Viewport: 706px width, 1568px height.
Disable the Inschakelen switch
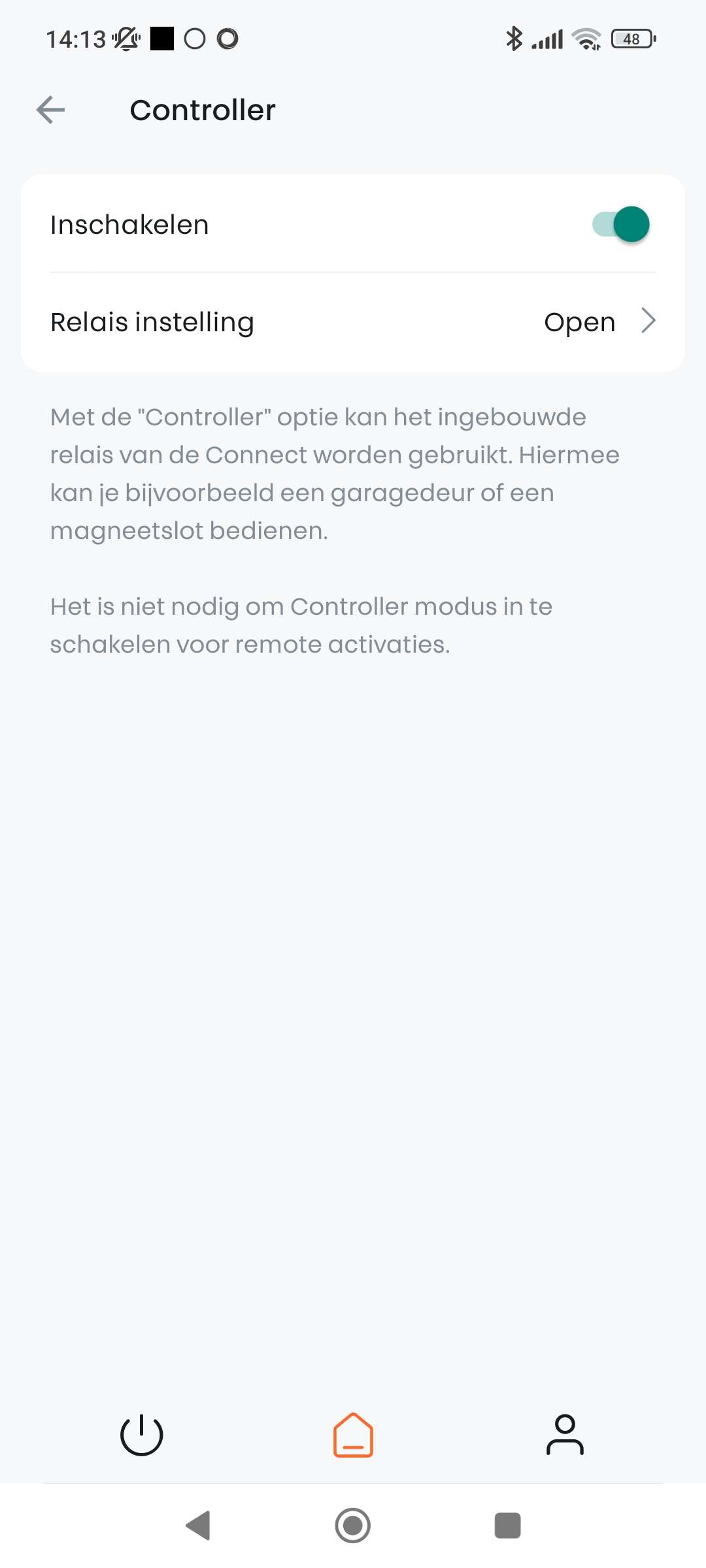[620, 225]
